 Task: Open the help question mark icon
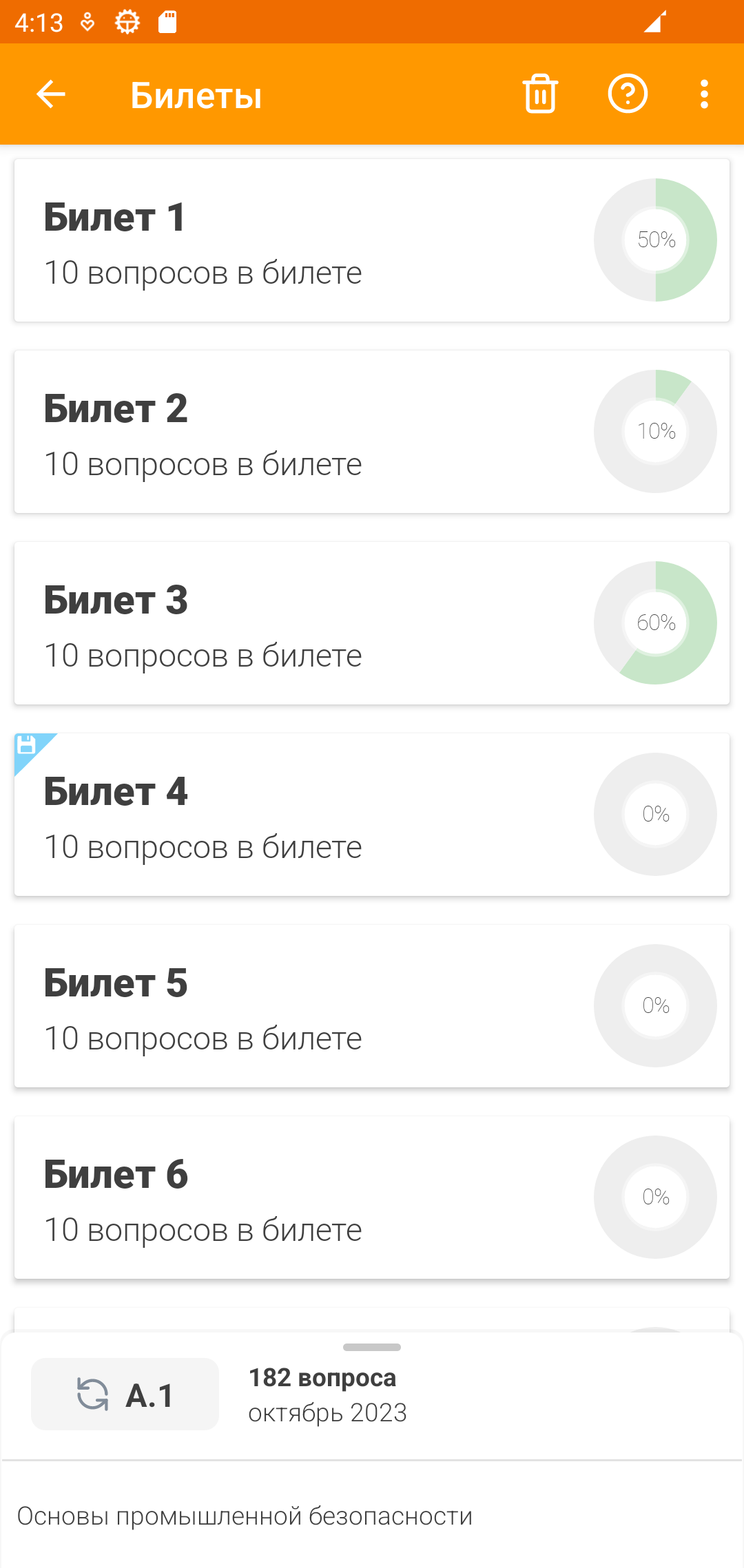[x=628, y=94]
